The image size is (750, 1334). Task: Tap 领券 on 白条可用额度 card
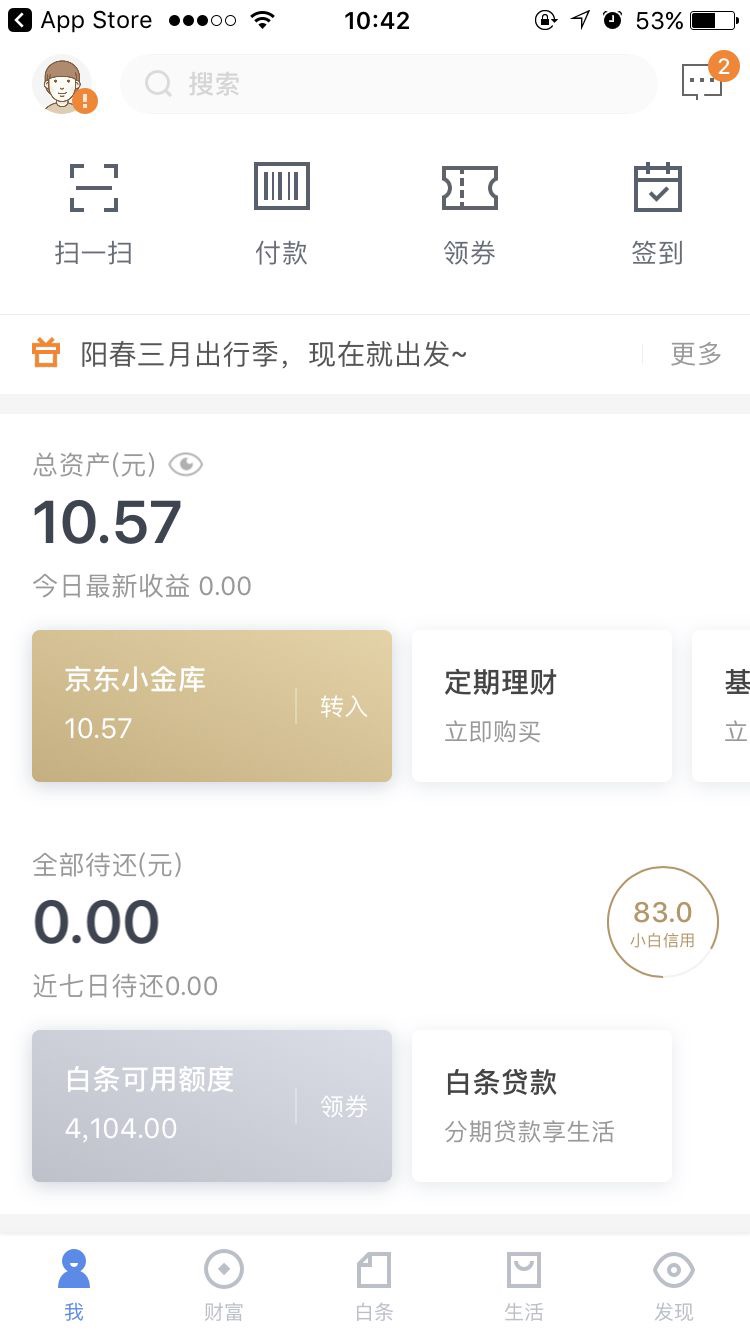pyautogui.click(x=344, y=1106)
